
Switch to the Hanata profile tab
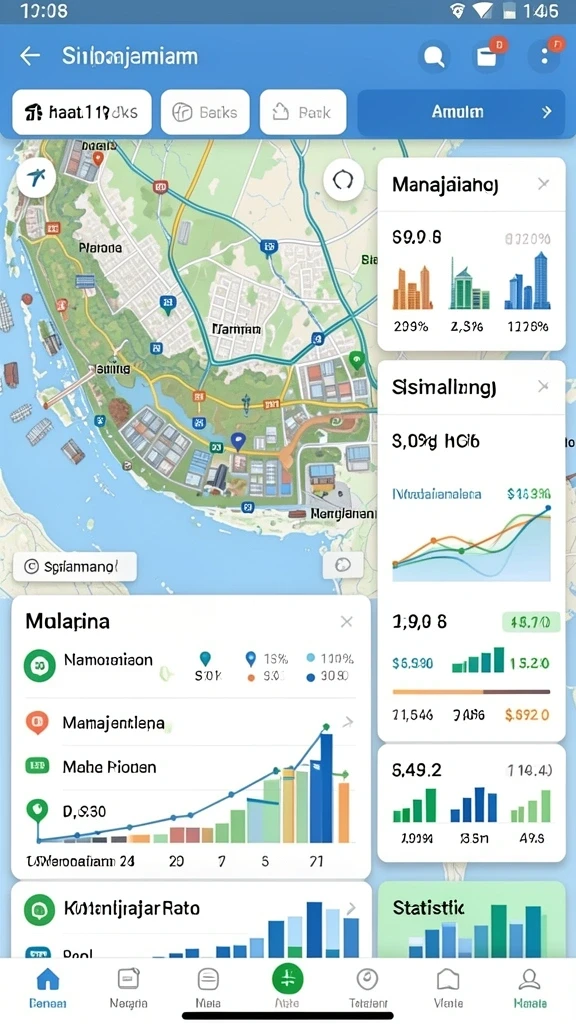point(529,988)
